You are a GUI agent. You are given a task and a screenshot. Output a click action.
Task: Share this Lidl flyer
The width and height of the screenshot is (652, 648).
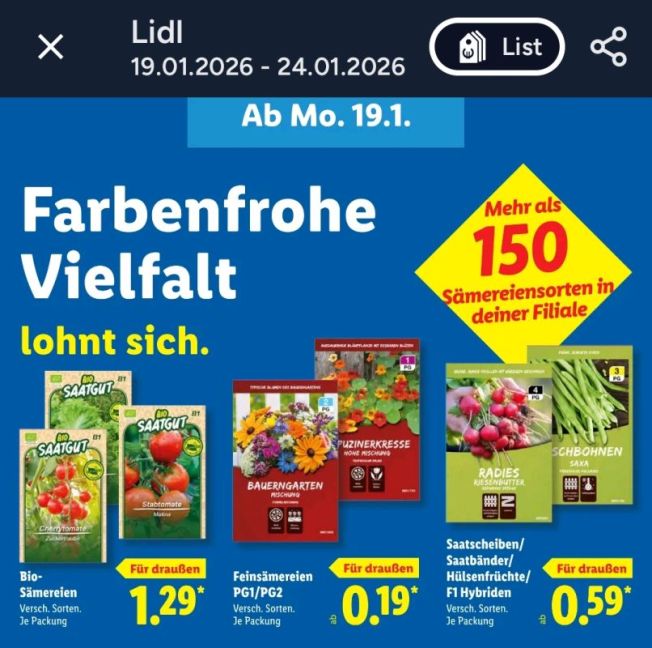click(608, 47)
